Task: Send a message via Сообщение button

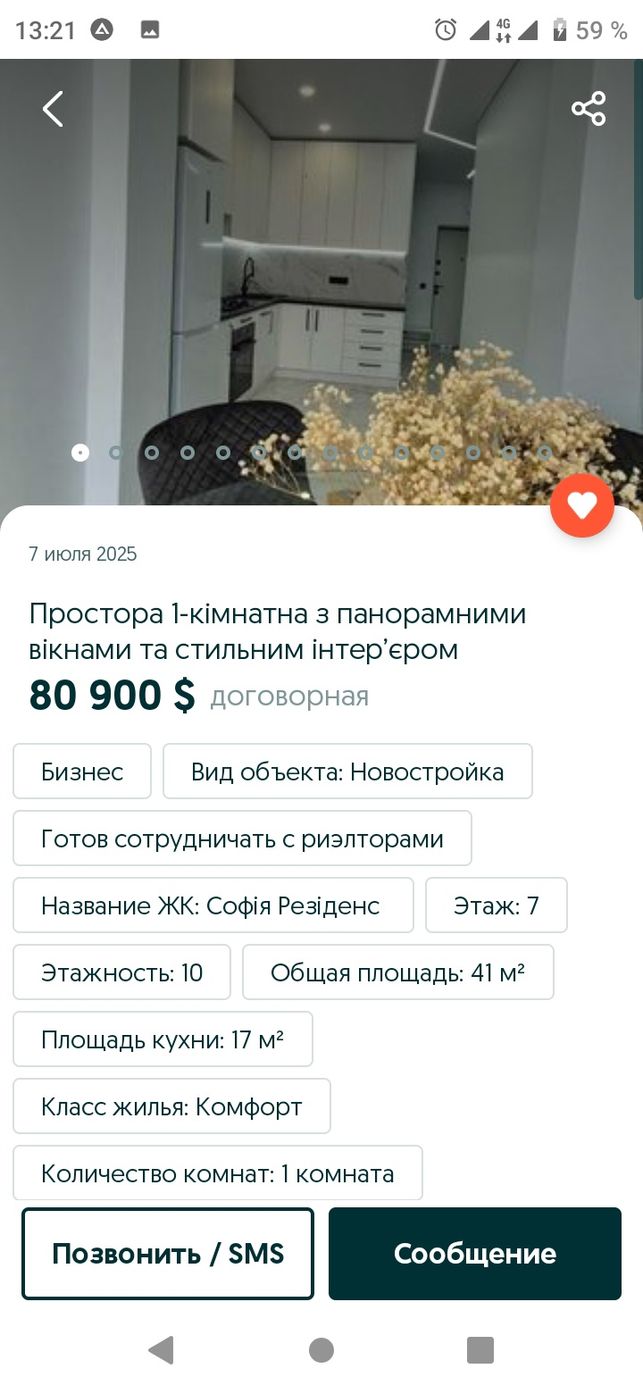Action: pyautogui.click(x=475, y=1254)
